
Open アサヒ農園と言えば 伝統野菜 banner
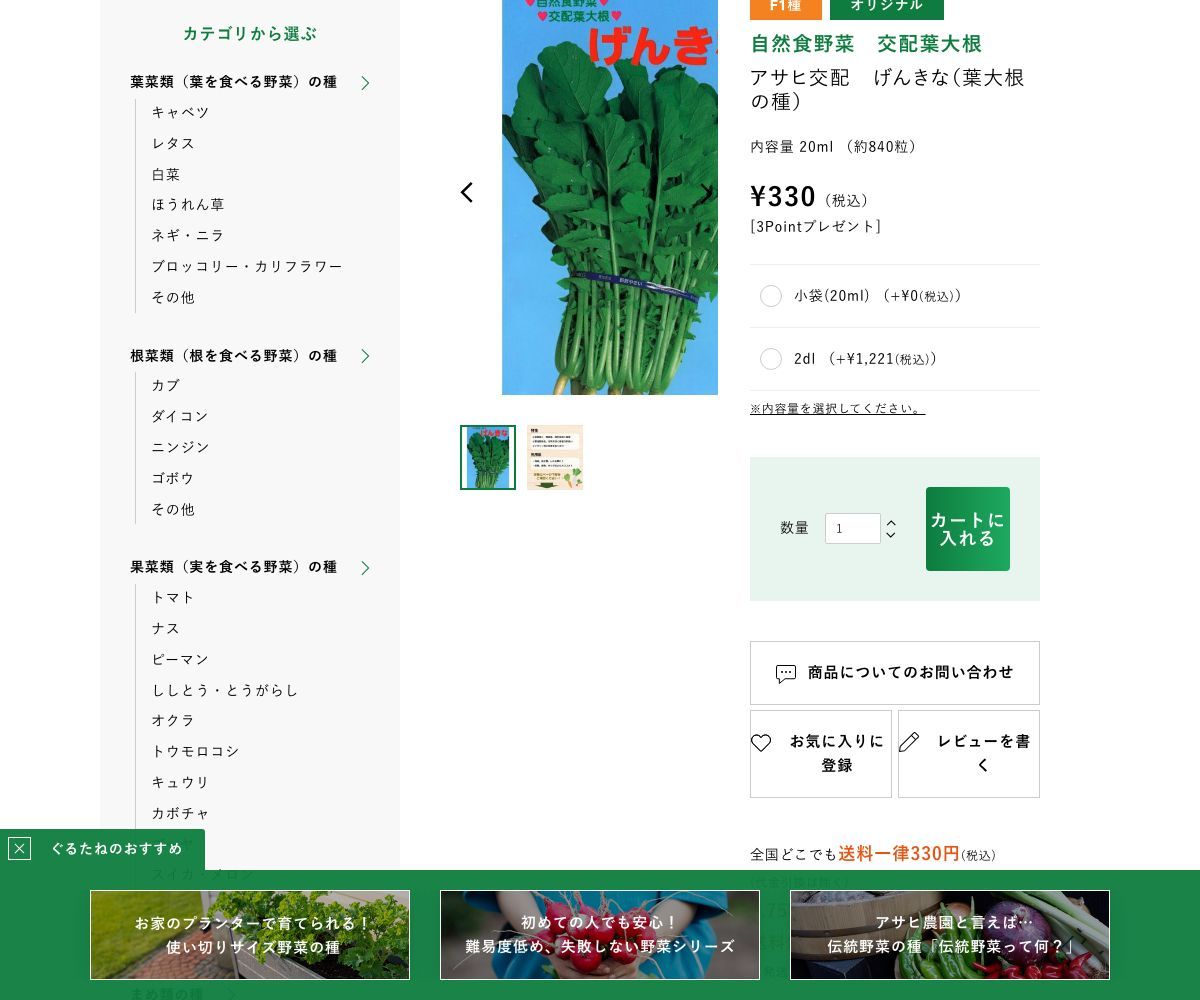tap(950, 935)
